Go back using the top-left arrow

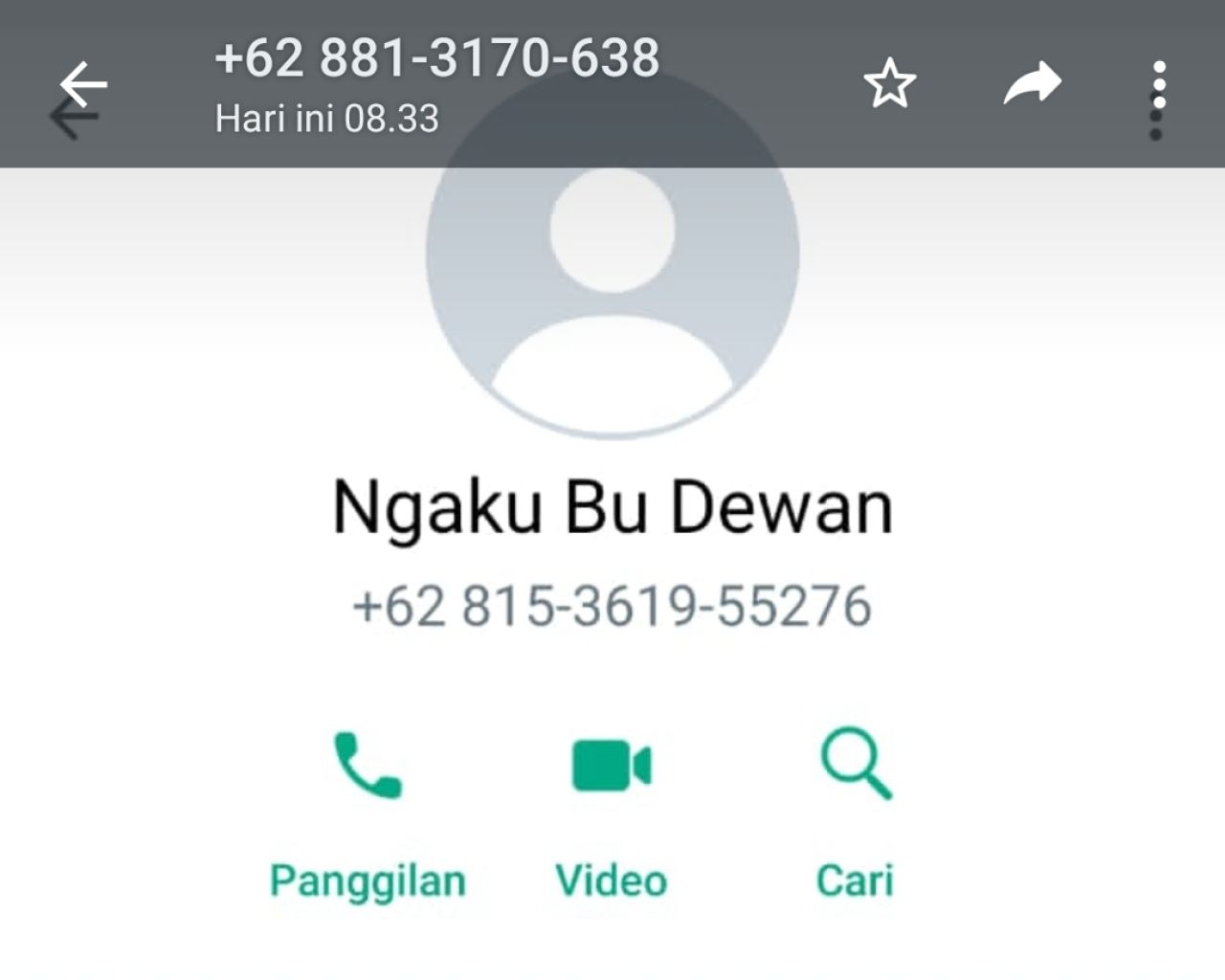tap(82, 86)
